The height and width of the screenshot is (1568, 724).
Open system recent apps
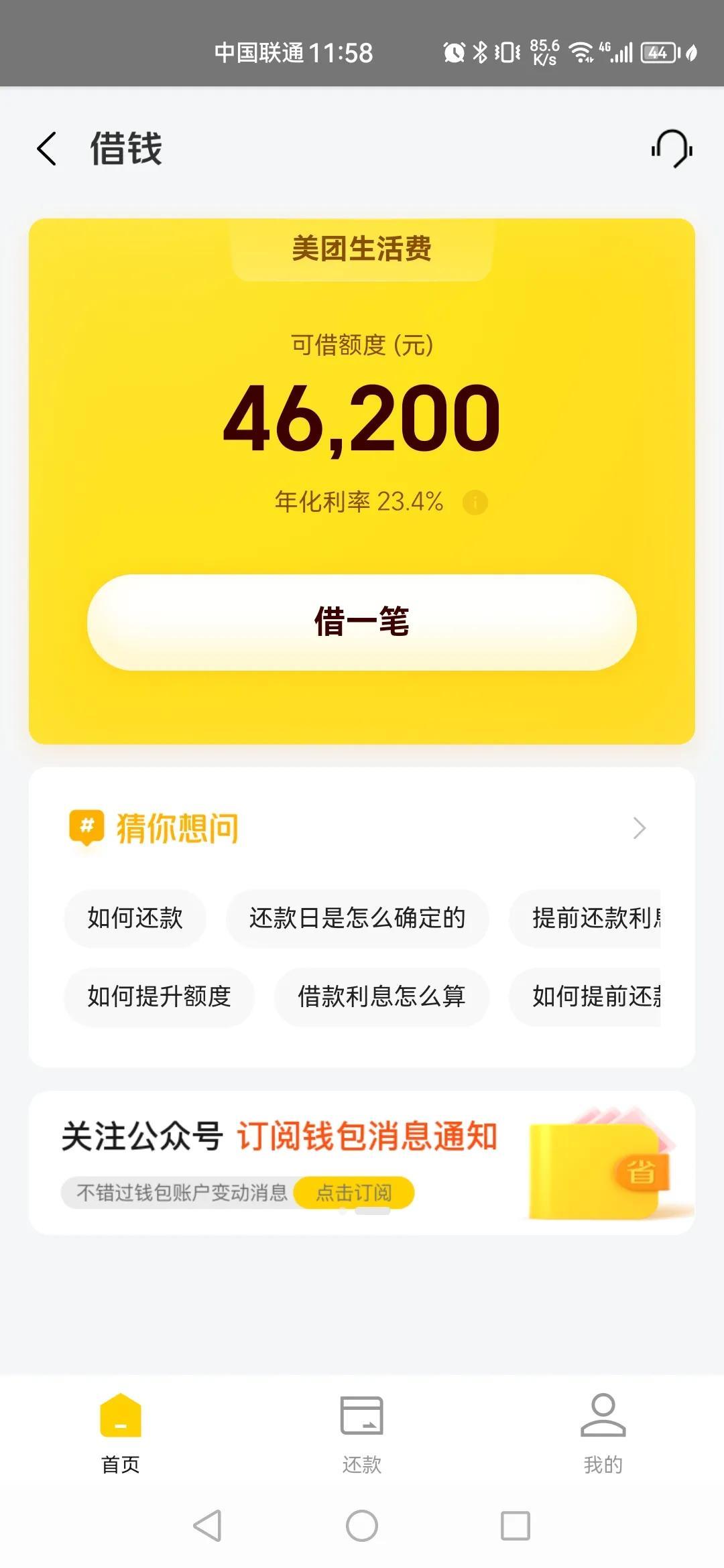516,1526
